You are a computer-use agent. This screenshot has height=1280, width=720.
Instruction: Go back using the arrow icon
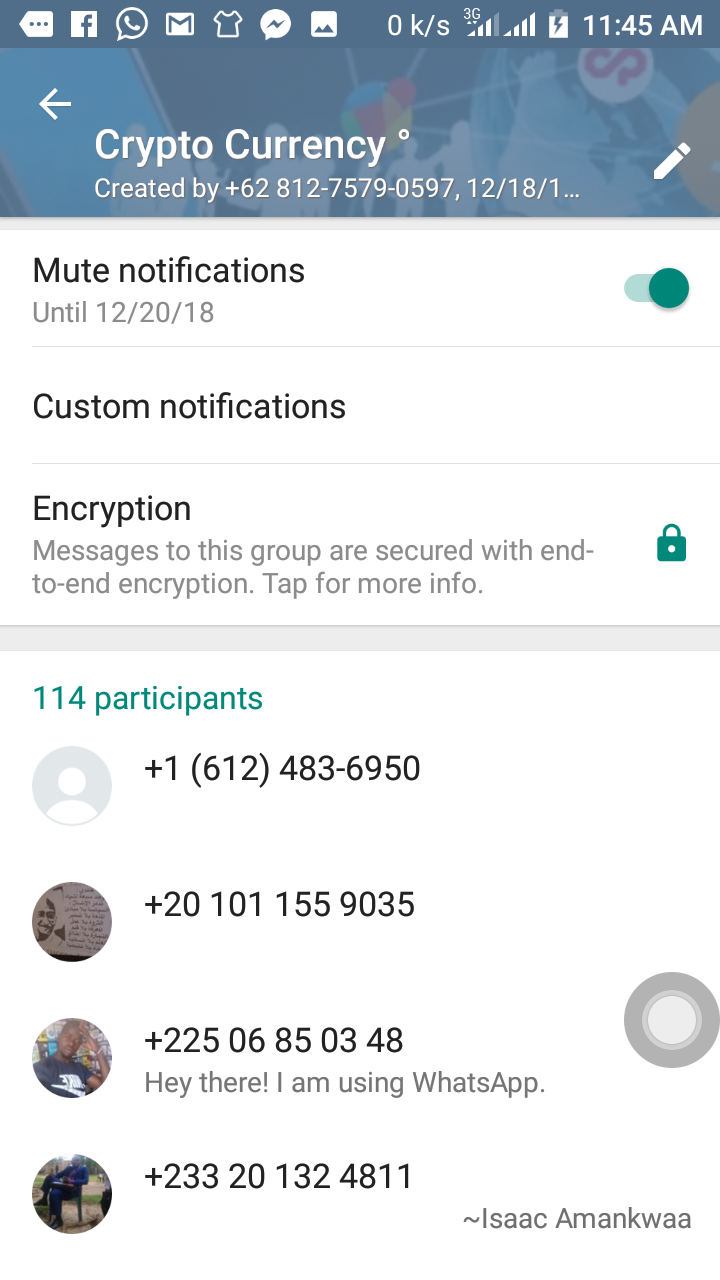click(55, 104)
